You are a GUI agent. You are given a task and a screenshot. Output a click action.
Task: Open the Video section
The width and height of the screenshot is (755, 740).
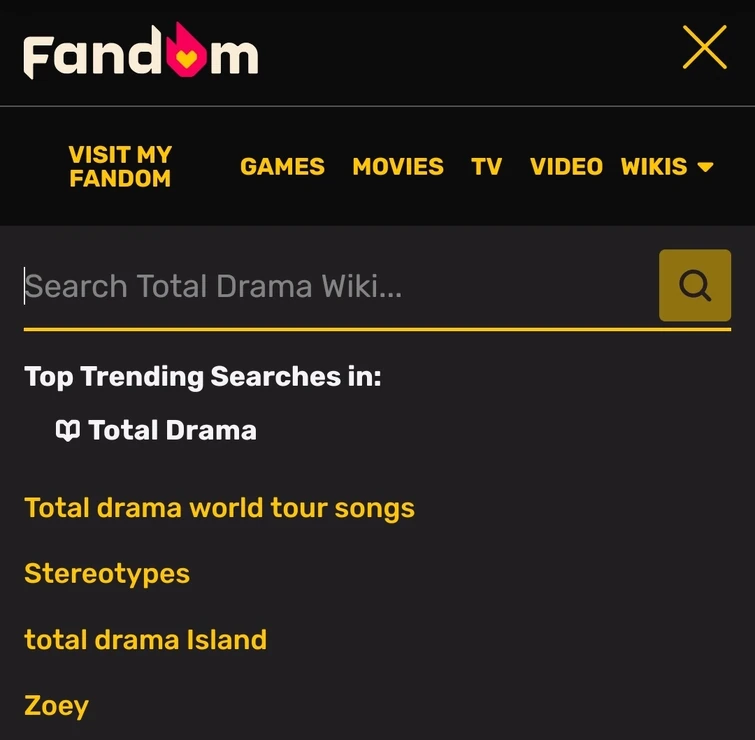566,167
